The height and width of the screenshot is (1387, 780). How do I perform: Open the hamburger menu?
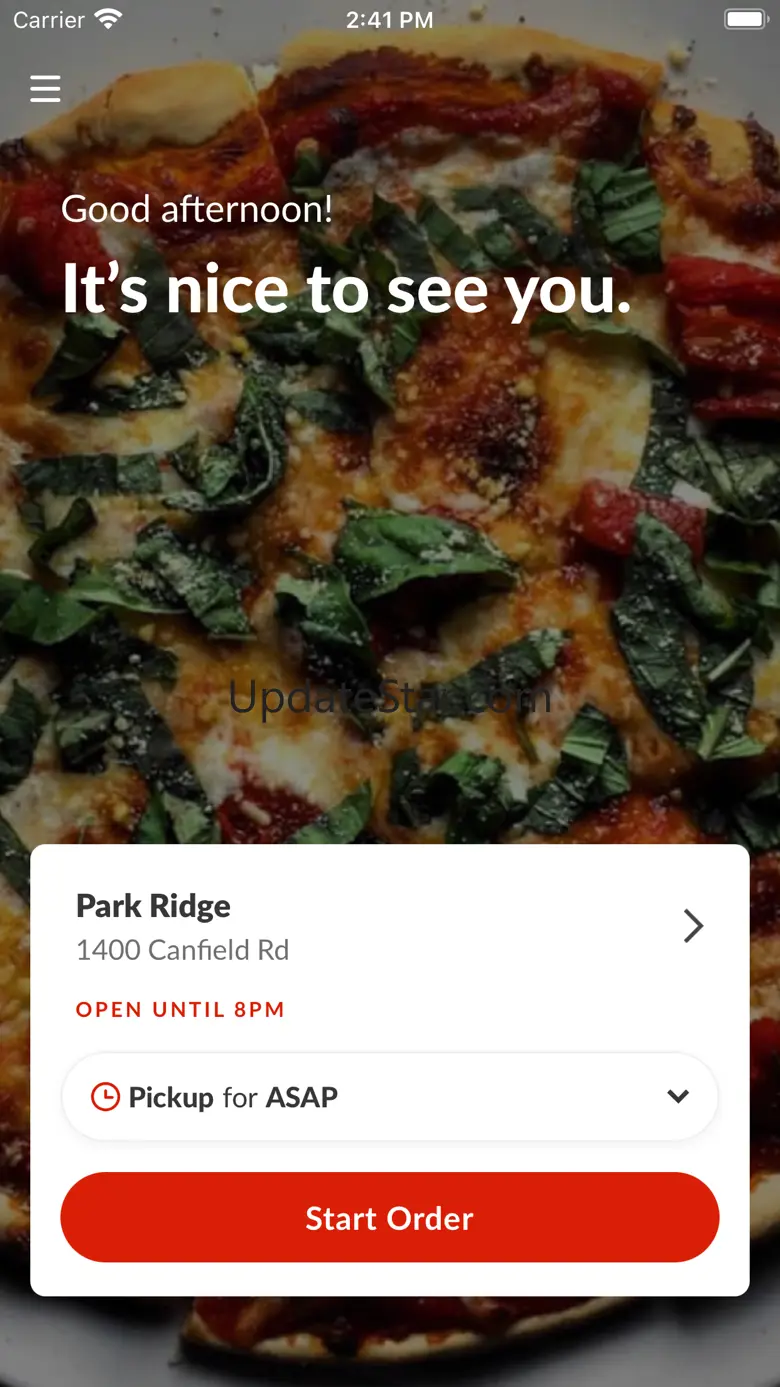[45, 89]
